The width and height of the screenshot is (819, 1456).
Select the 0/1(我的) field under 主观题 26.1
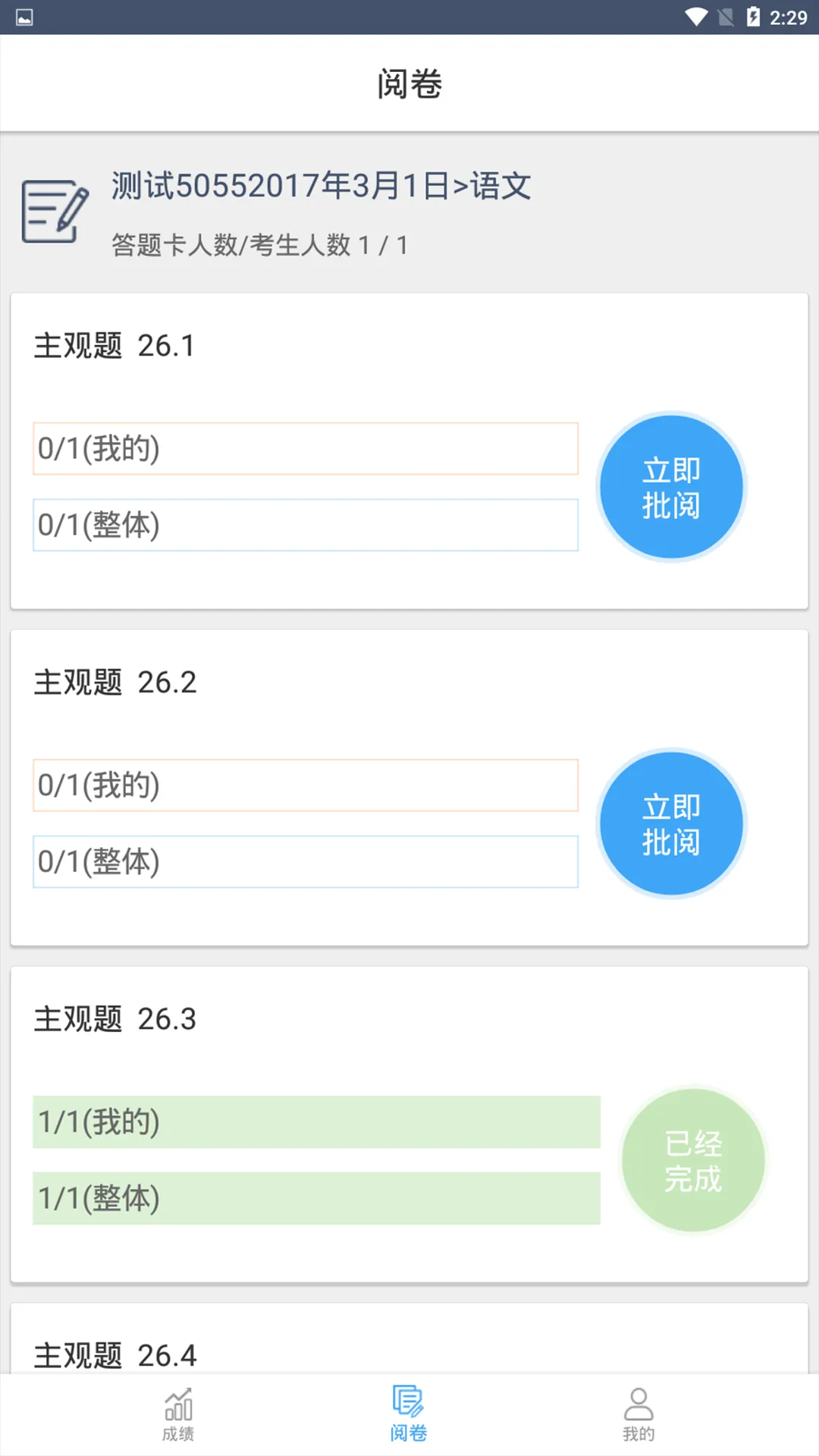pos(305,447)
